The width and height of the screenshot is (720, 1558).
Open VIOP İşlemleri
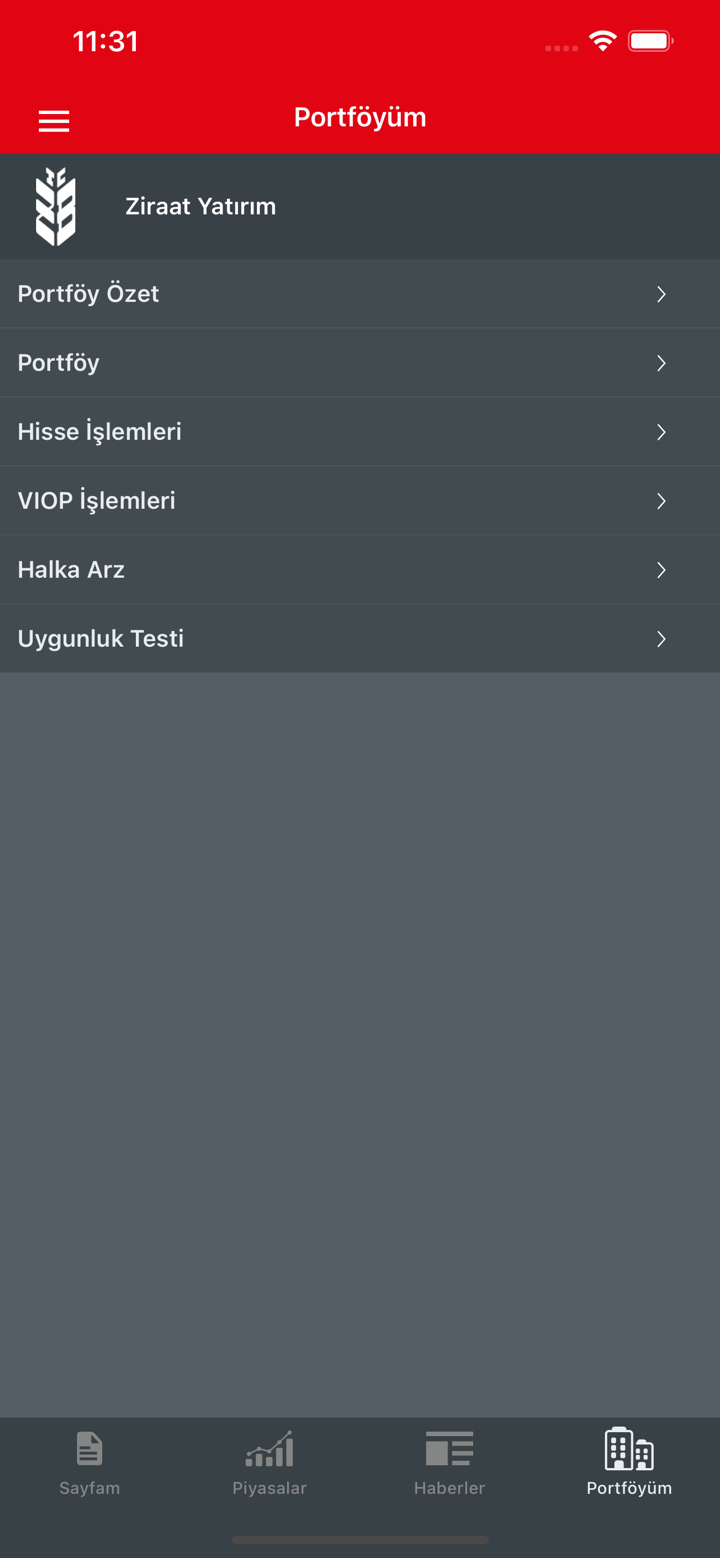tap(360, 500)
